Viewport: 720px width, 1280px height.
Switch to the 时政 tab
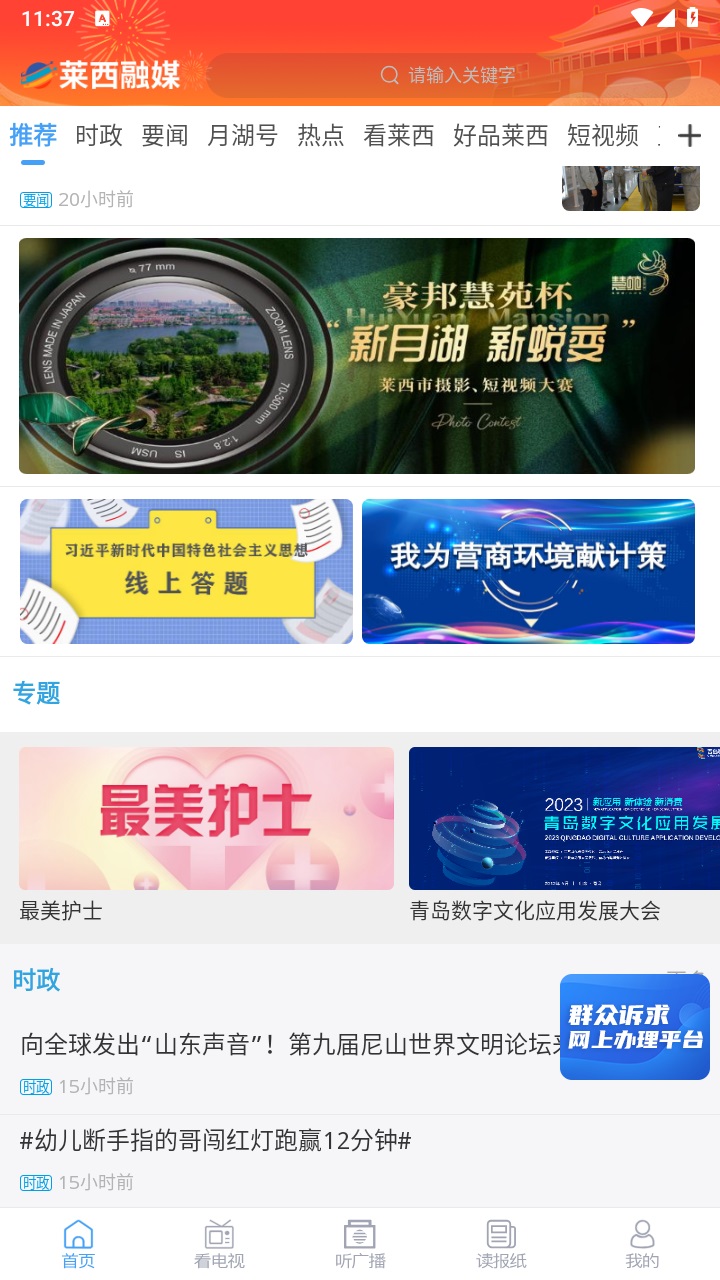coord(97,135)
